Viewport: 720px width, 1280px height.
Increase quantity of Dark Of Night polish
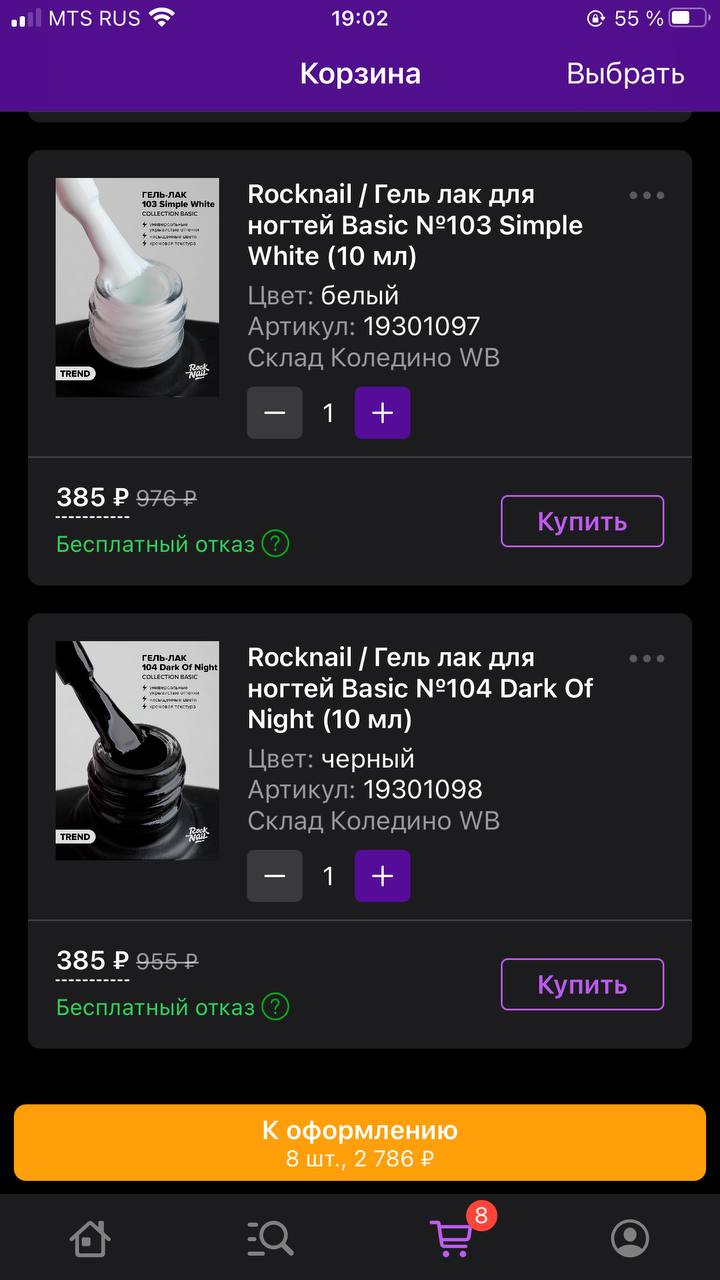tap(382, 876)
